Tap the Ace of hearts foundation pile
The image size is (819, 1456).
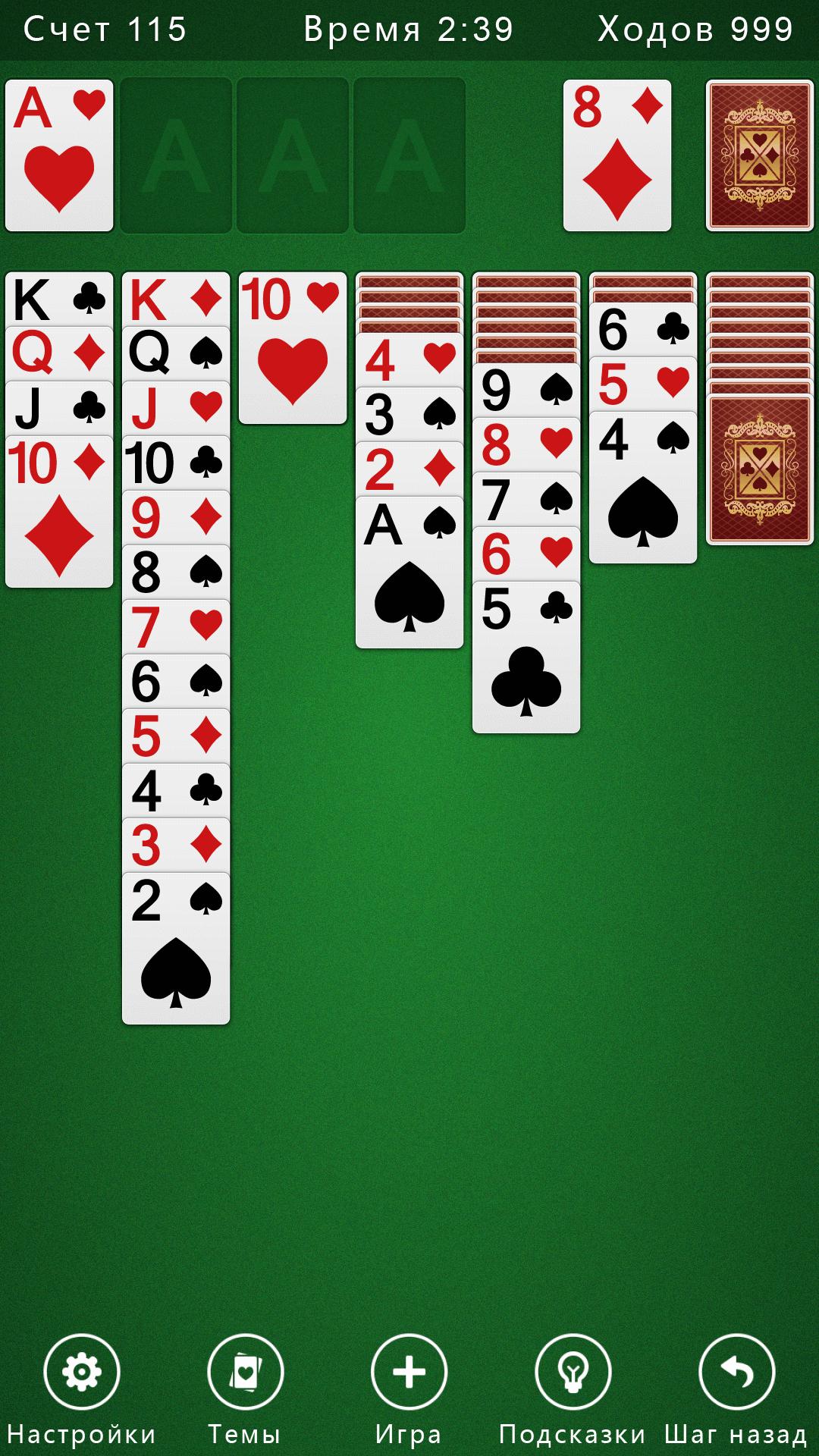pos(59,155)
